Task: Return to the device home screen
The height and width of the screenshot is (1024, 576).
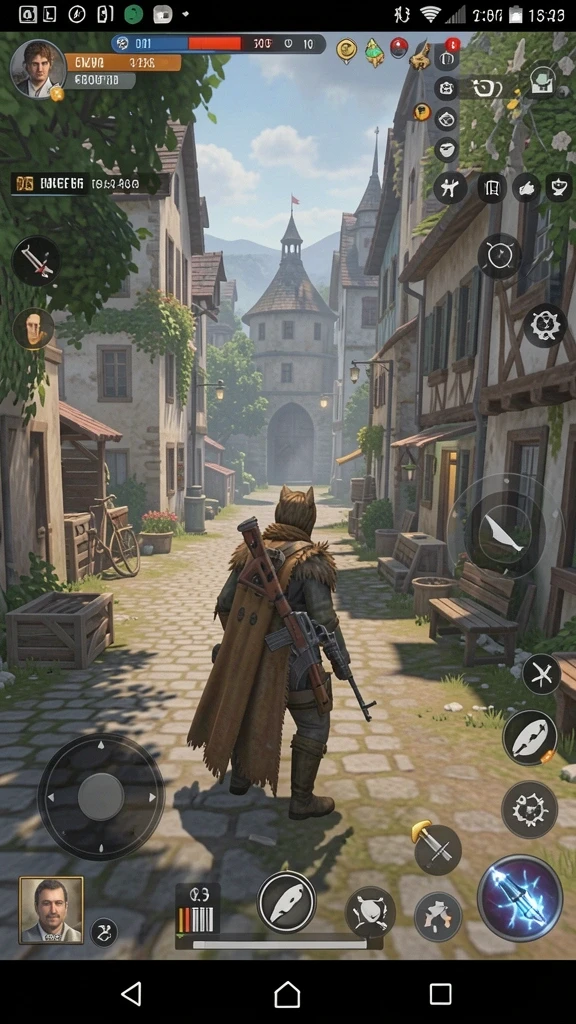Action: point(287,994)
